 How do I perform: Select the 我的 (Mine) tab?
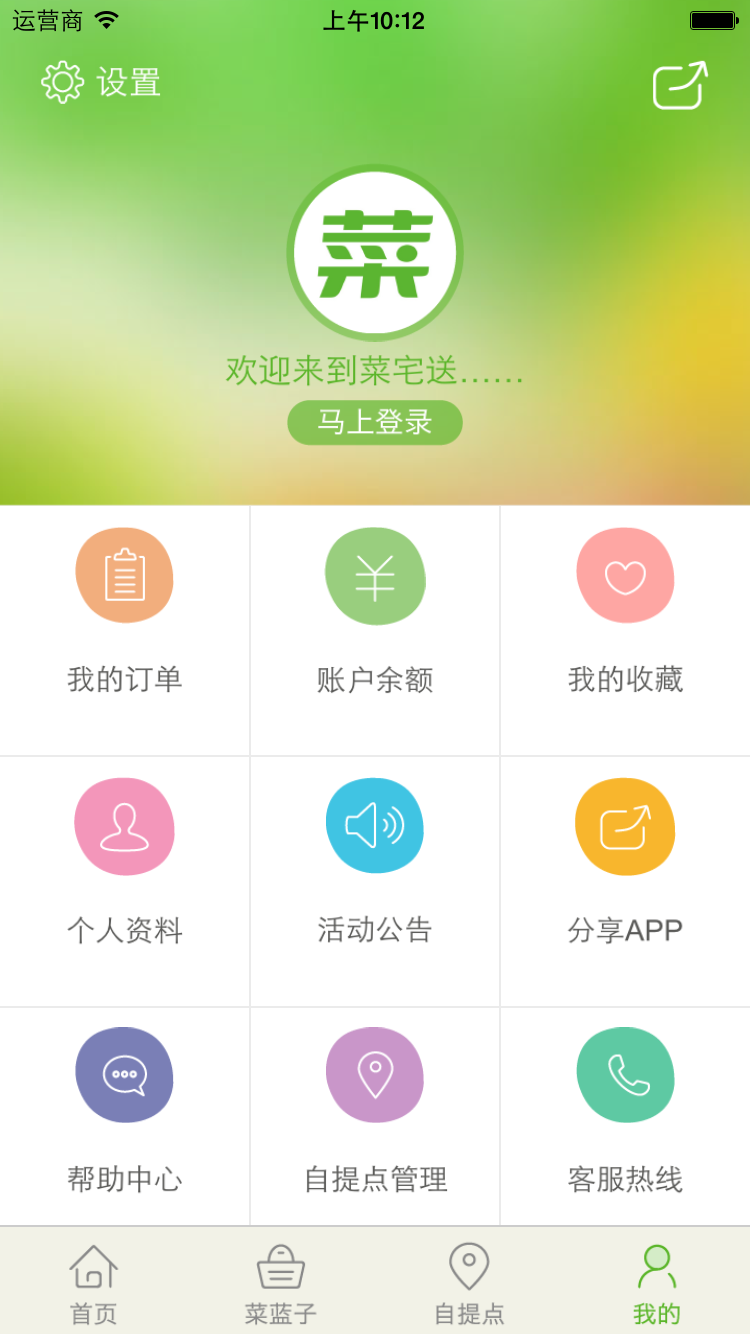click(x=657, y=1285)
